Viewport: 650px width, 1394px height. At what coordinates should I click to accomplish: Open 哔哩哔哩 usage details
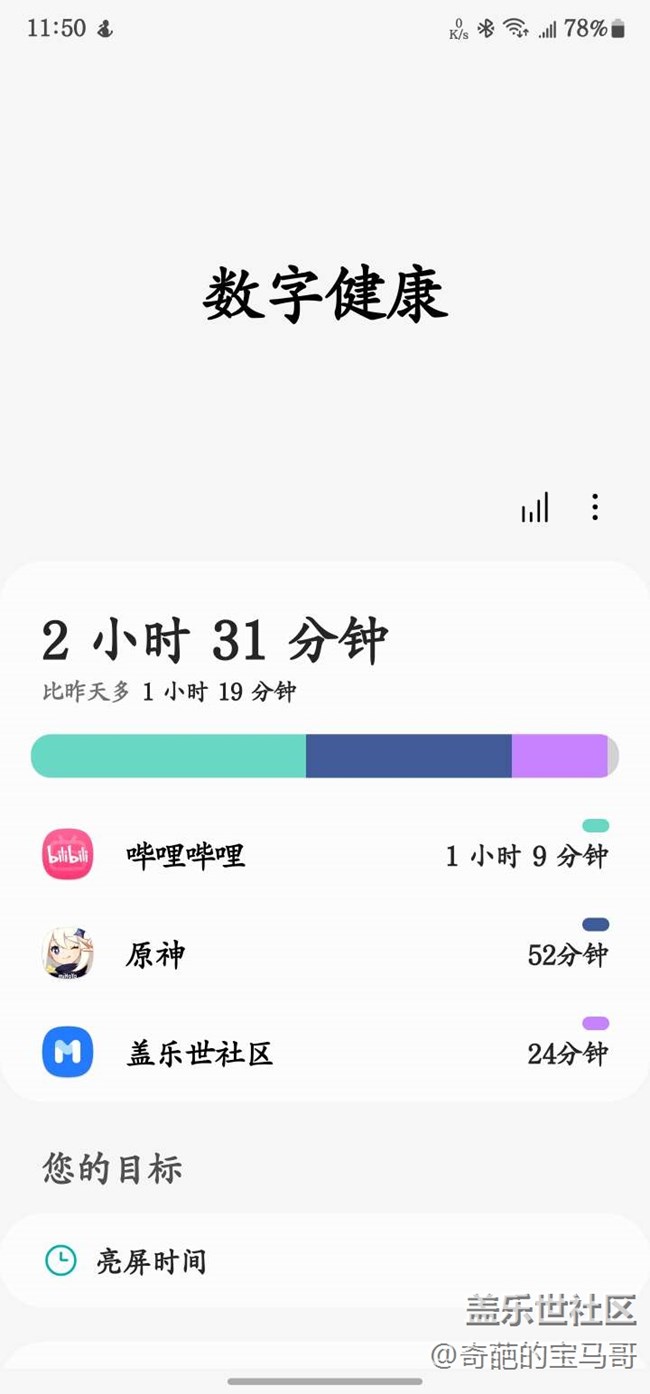pos(324,855)
